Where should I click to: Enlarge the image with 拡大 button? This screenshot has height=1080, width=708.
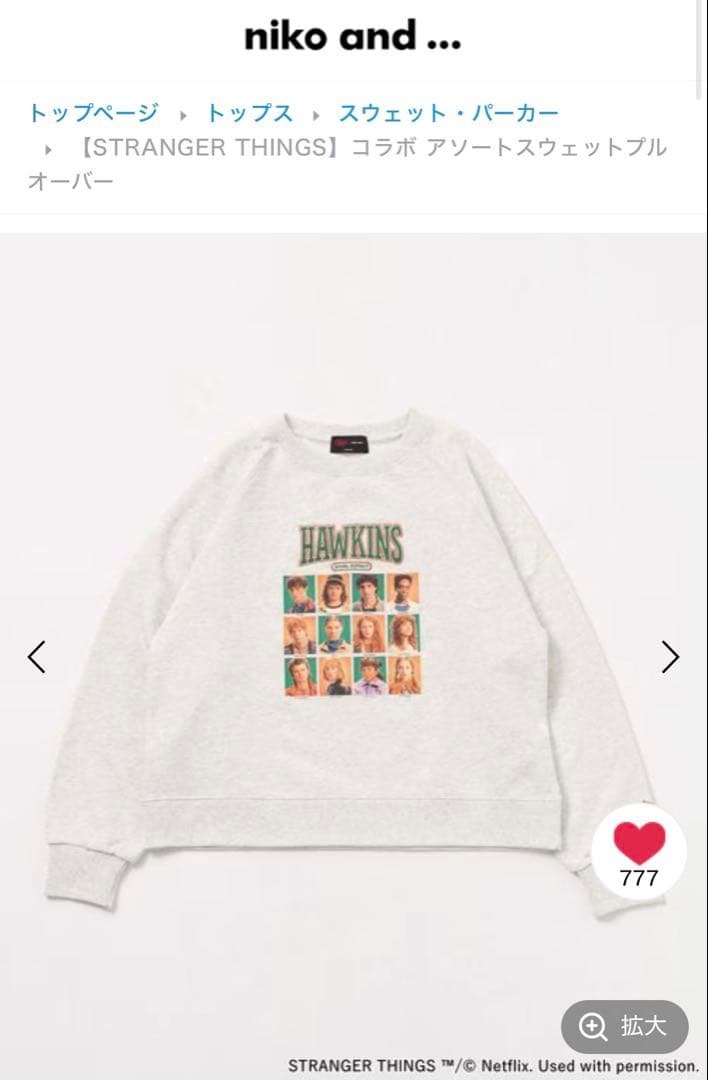[624, 1026]
